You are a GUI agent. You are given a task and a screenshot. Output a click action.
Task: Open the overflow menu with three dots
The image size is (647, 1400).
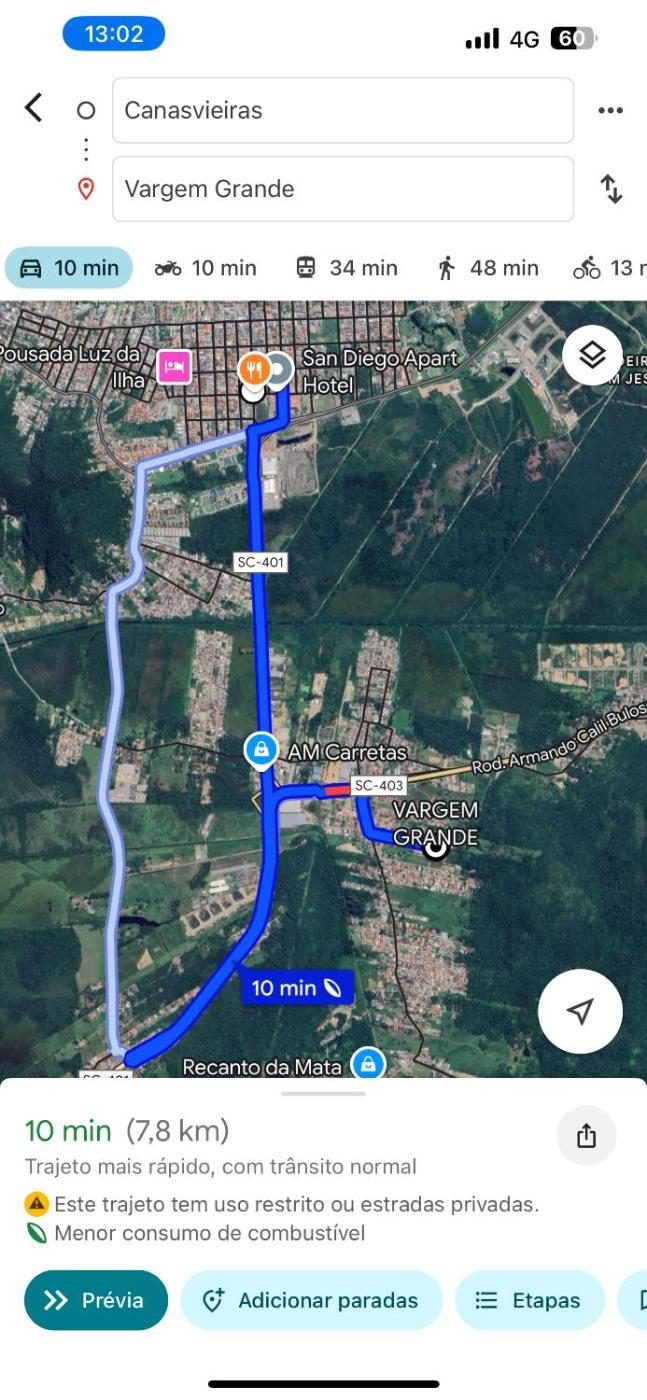[610, 110]
